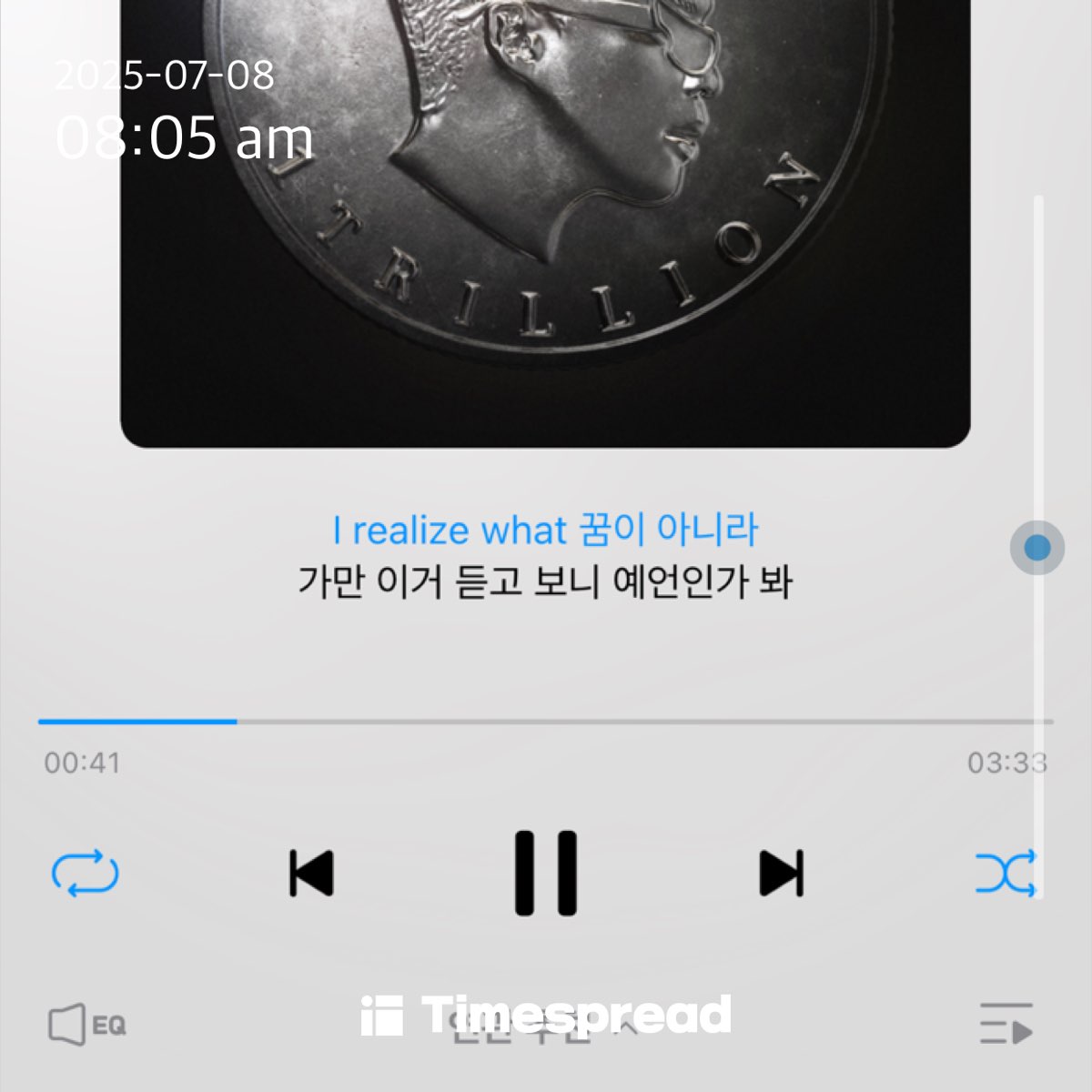
Task: Tap the volume slider to adjust volume
Action: pos(1037,548)
